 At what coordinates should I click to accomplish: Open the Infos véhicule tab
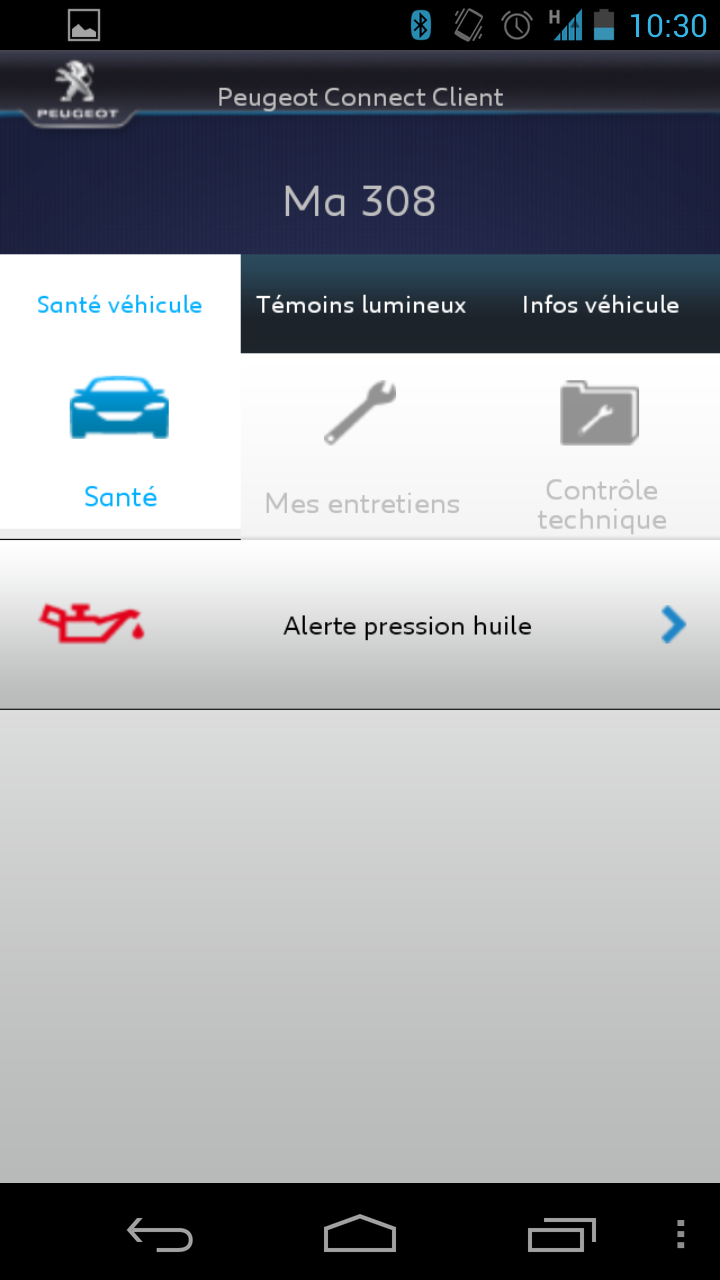tap(600, 305)
